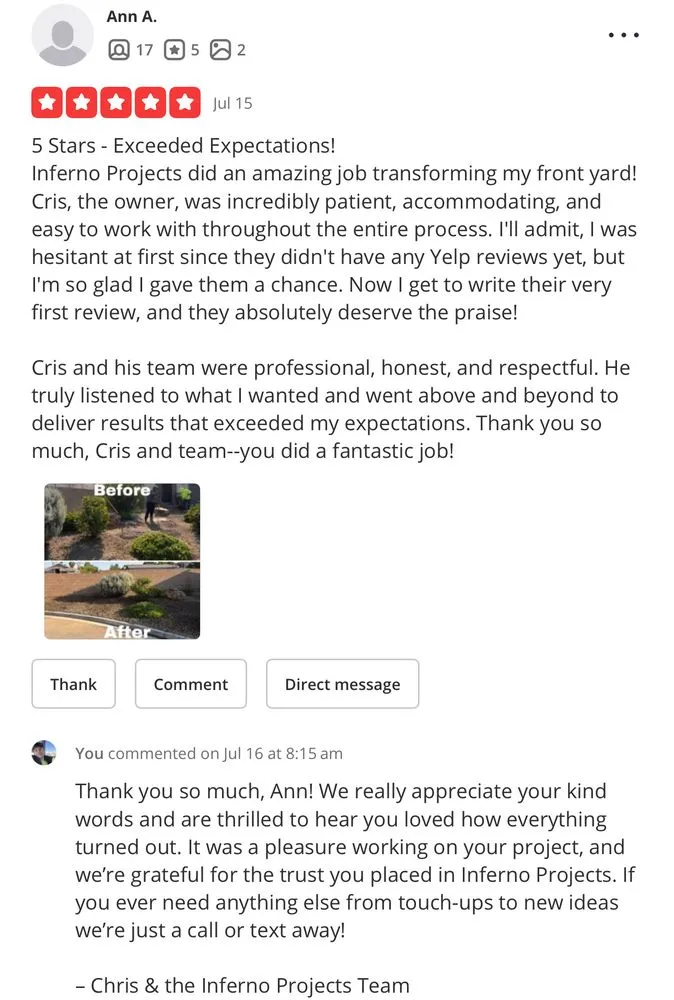This screenshot has height=1000, width=674.
Task: View Ann A.'s profile picture
Action: pos(62,36)
